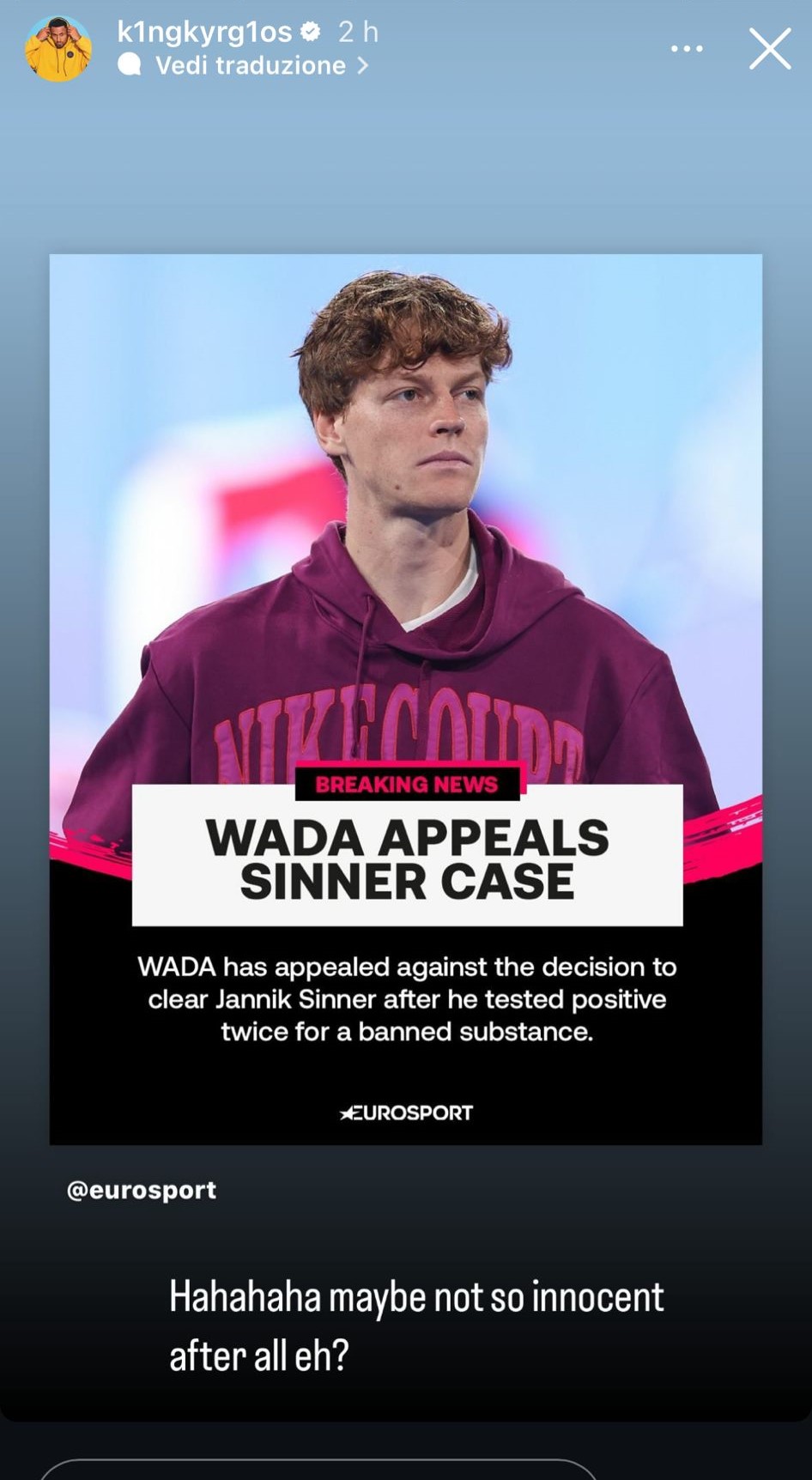Open k1ngkyrg1os profile picture
The image size is (812, 1480).
click(x=58, y=49)
